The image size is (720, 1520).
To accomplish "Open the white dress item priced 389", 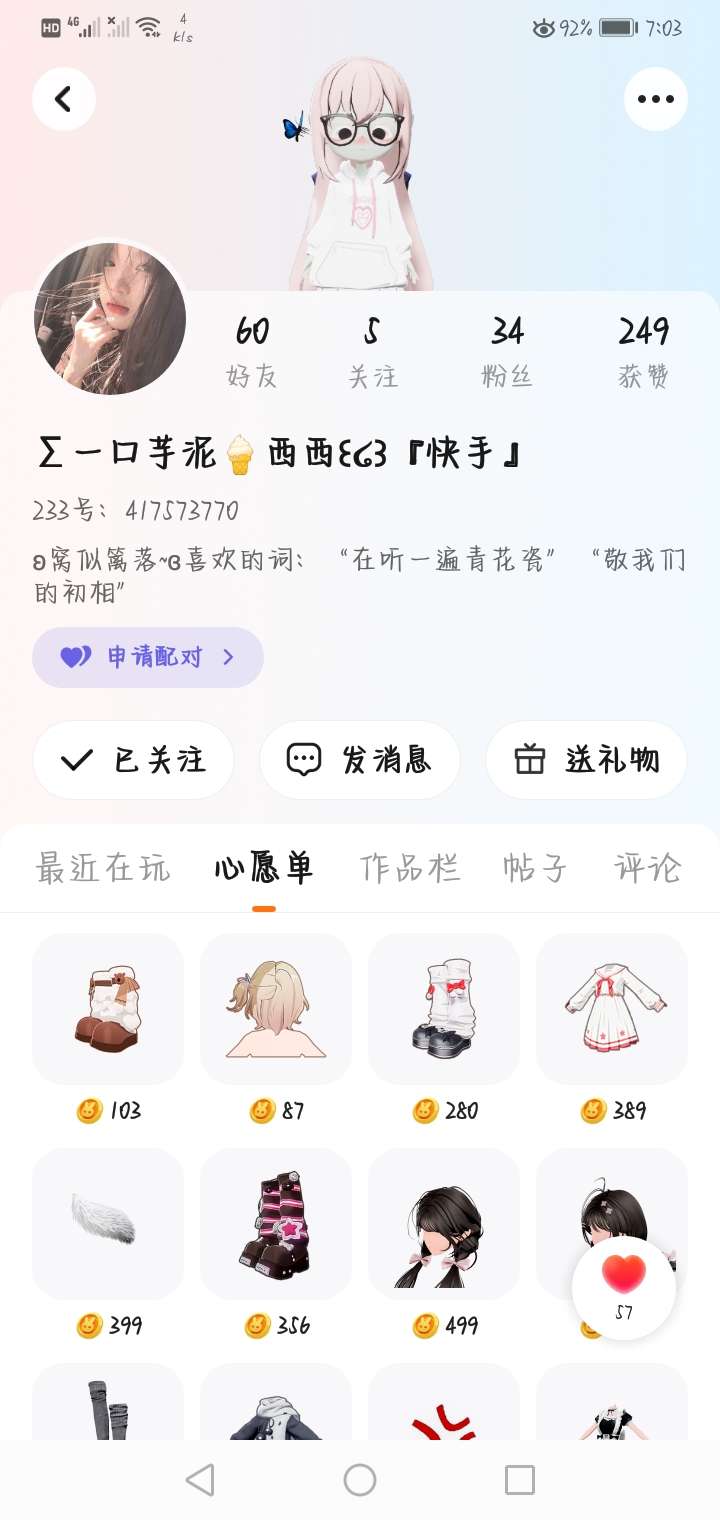I will click(x=612, y=1010).
